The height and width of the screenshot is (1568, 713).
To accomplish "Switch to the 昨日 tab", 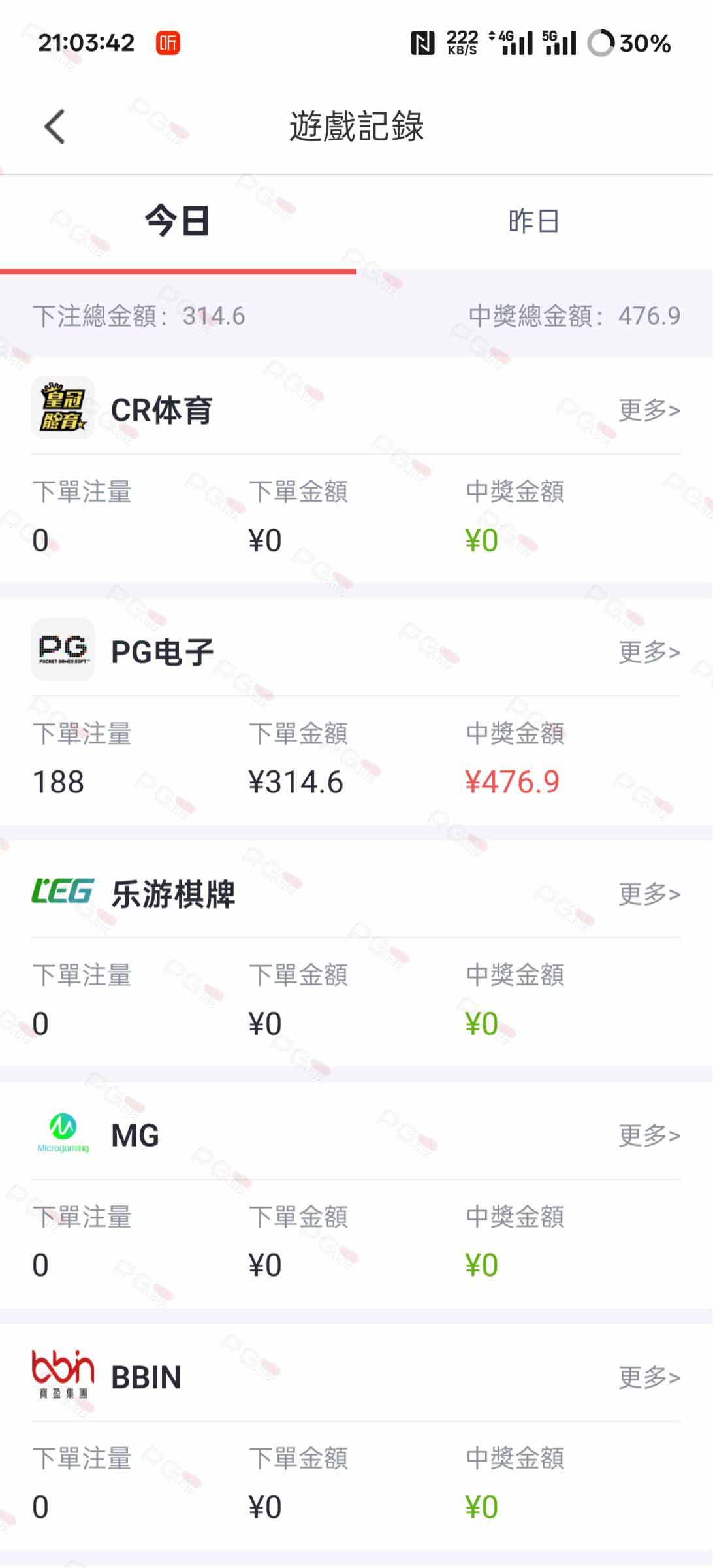I will pos(533,221).
